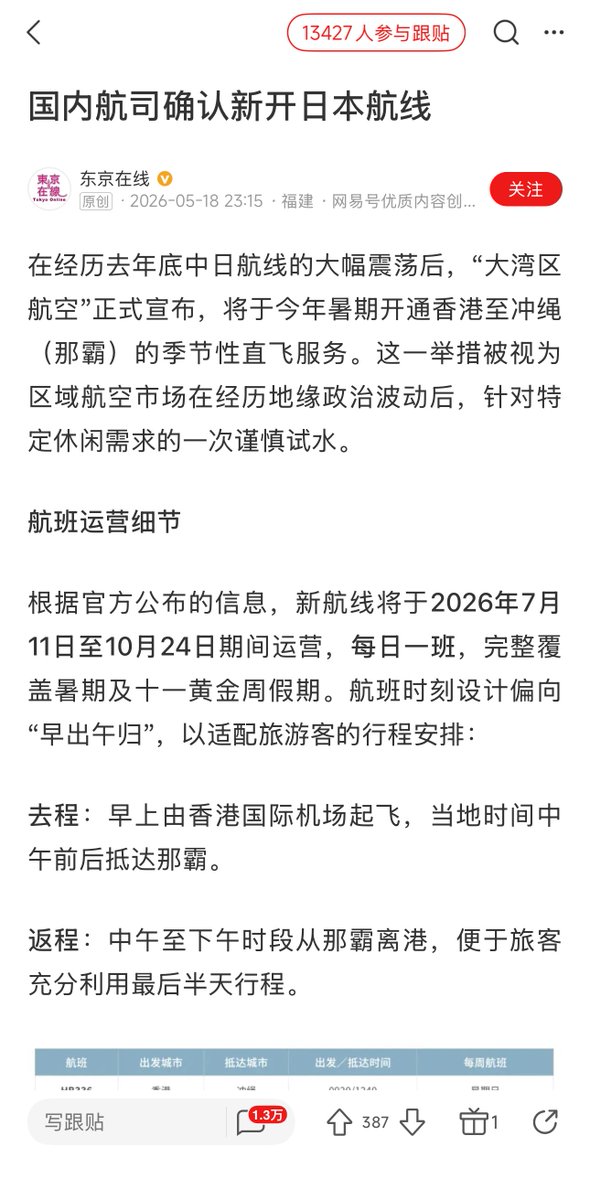Follow 东京在线 with the 关注 button

[526, 189]
